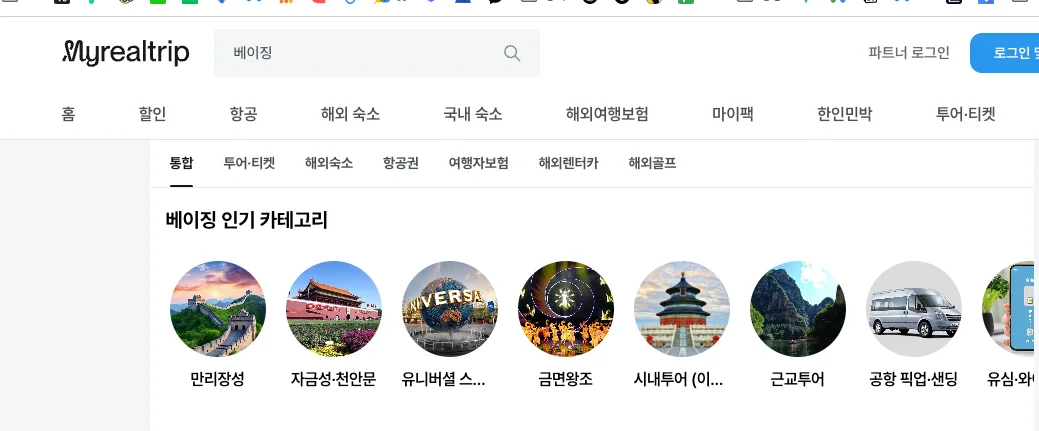Open the 공항 픽업·샌딩 category
The height and width of the screenshot is (431, 1039).
click(913, 309)
